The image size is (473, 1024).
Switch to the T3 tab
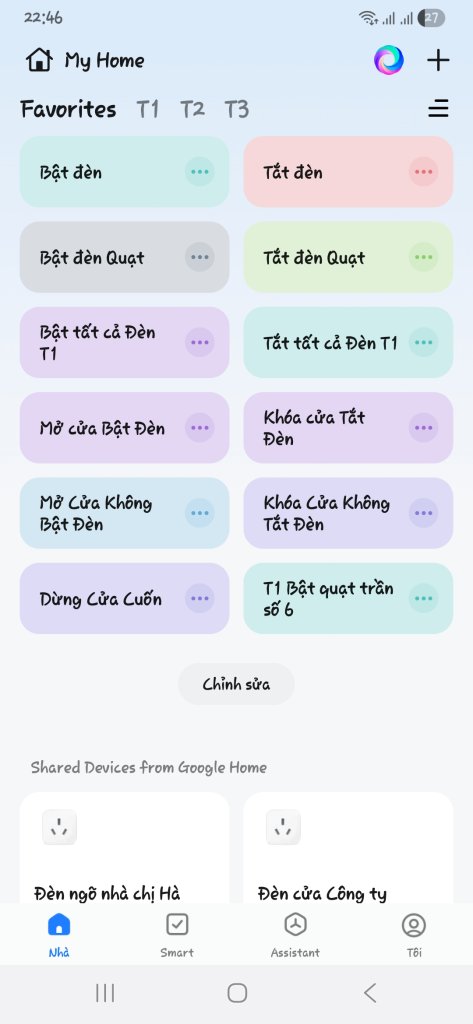236,109
